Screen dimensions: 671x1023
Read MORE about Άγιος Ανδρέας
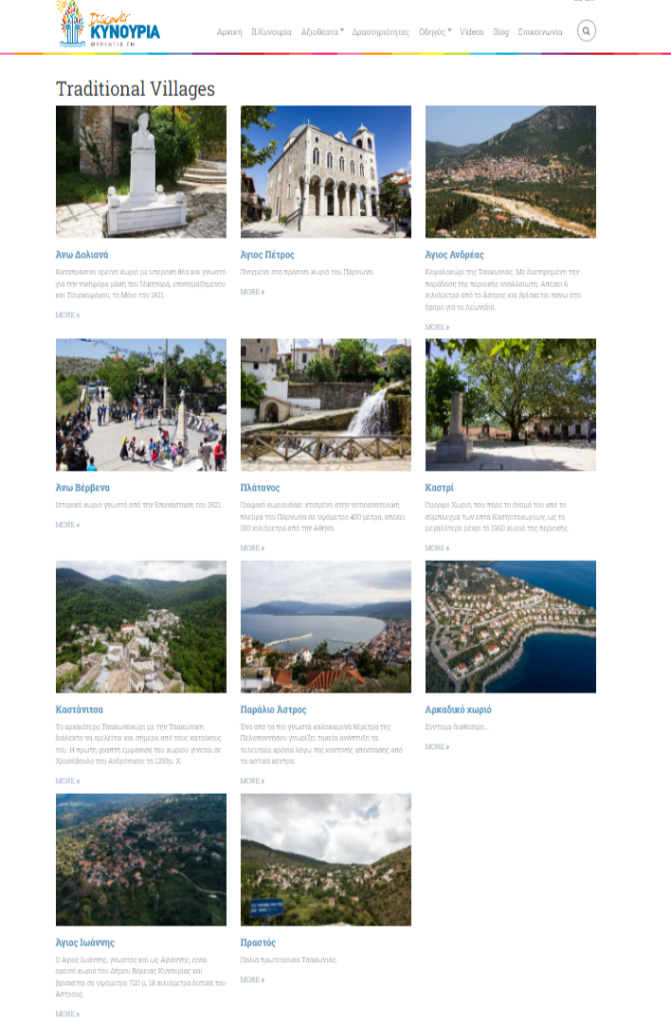point(436,327)
